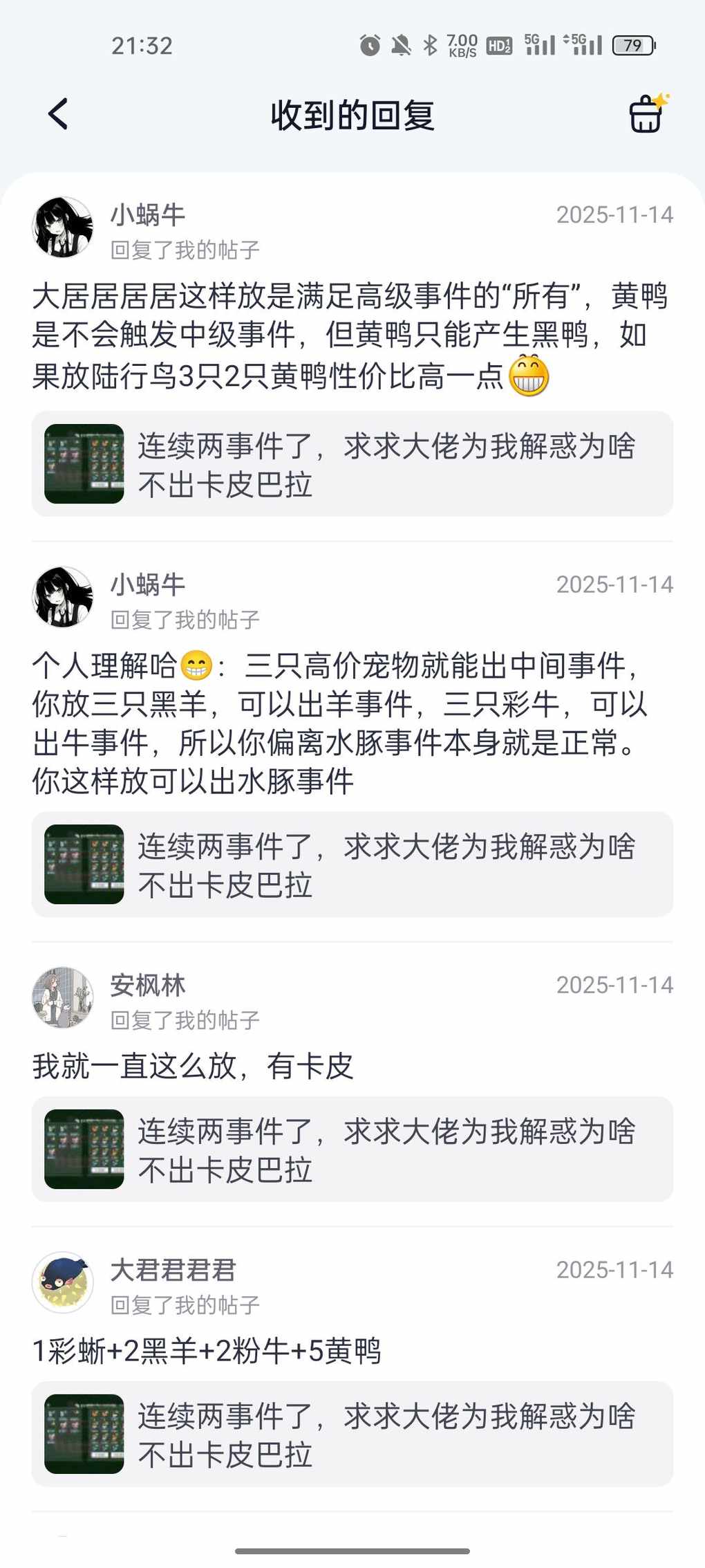View 大君君君君's profile via the avatar
The height and width of the screenshot is (1568, 705).
(x=63, y=1282)
